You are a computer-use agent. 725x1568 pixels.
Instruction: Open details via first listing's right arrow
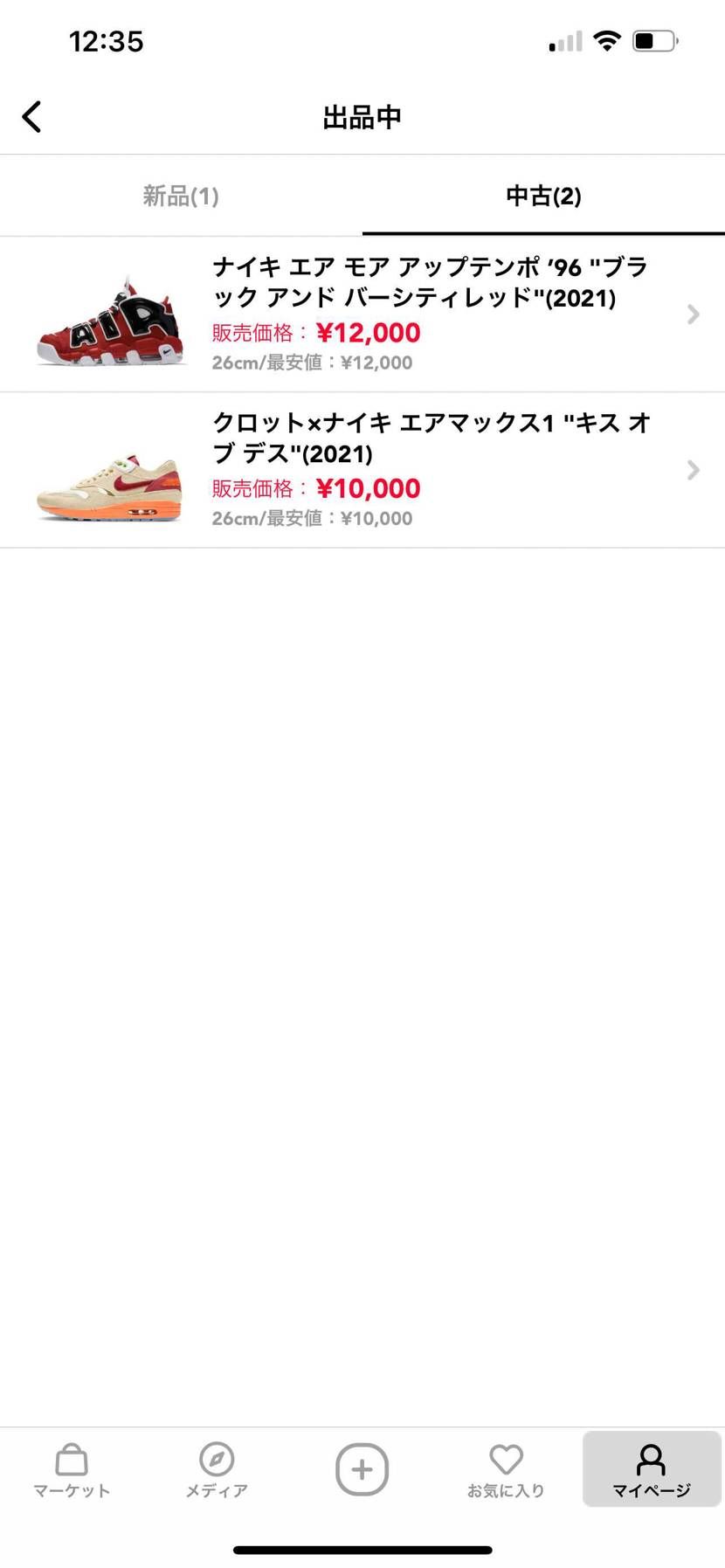[693, 314]
